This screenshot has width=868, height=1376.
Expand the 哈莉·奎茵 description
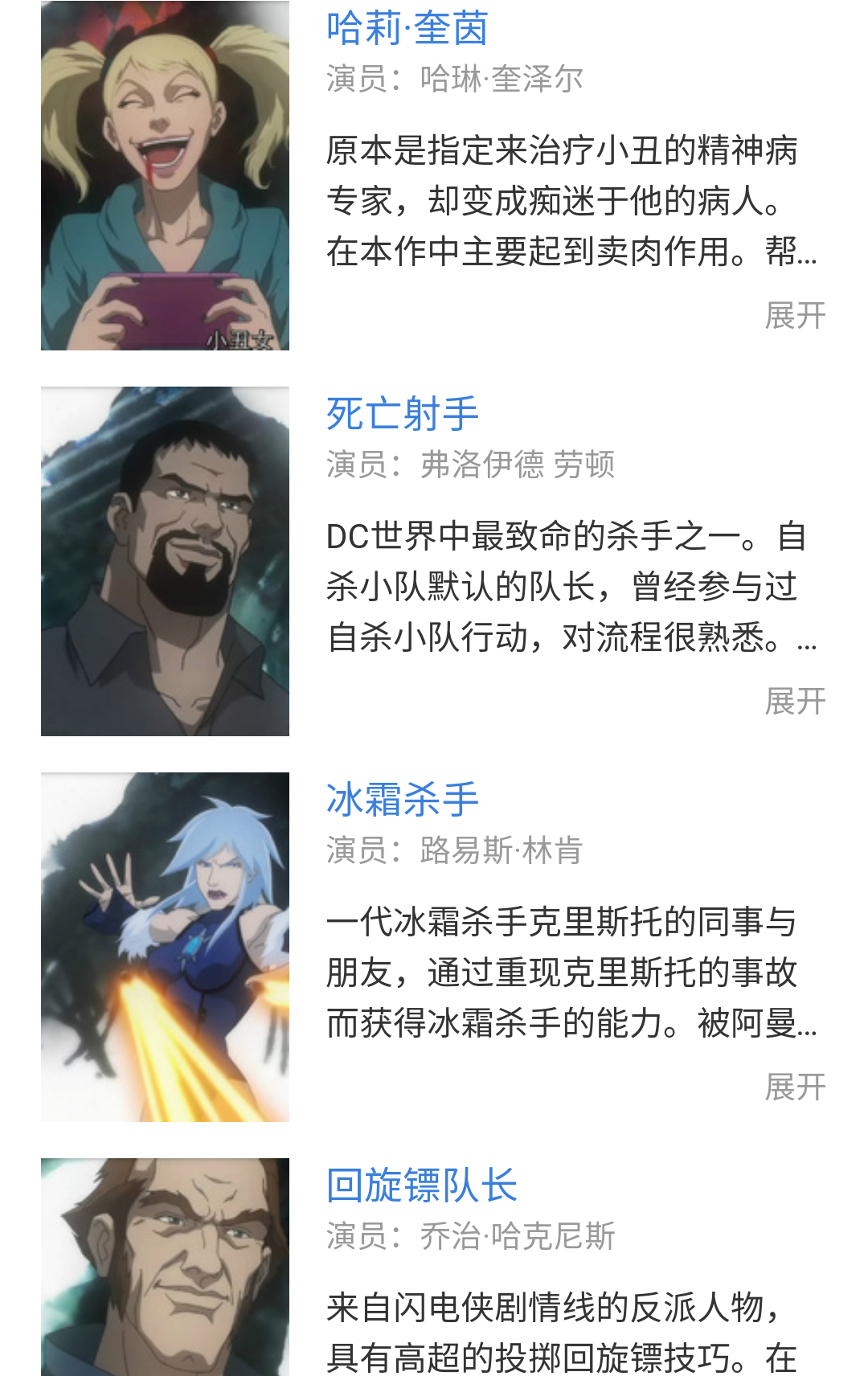click(x=794, y=316)
